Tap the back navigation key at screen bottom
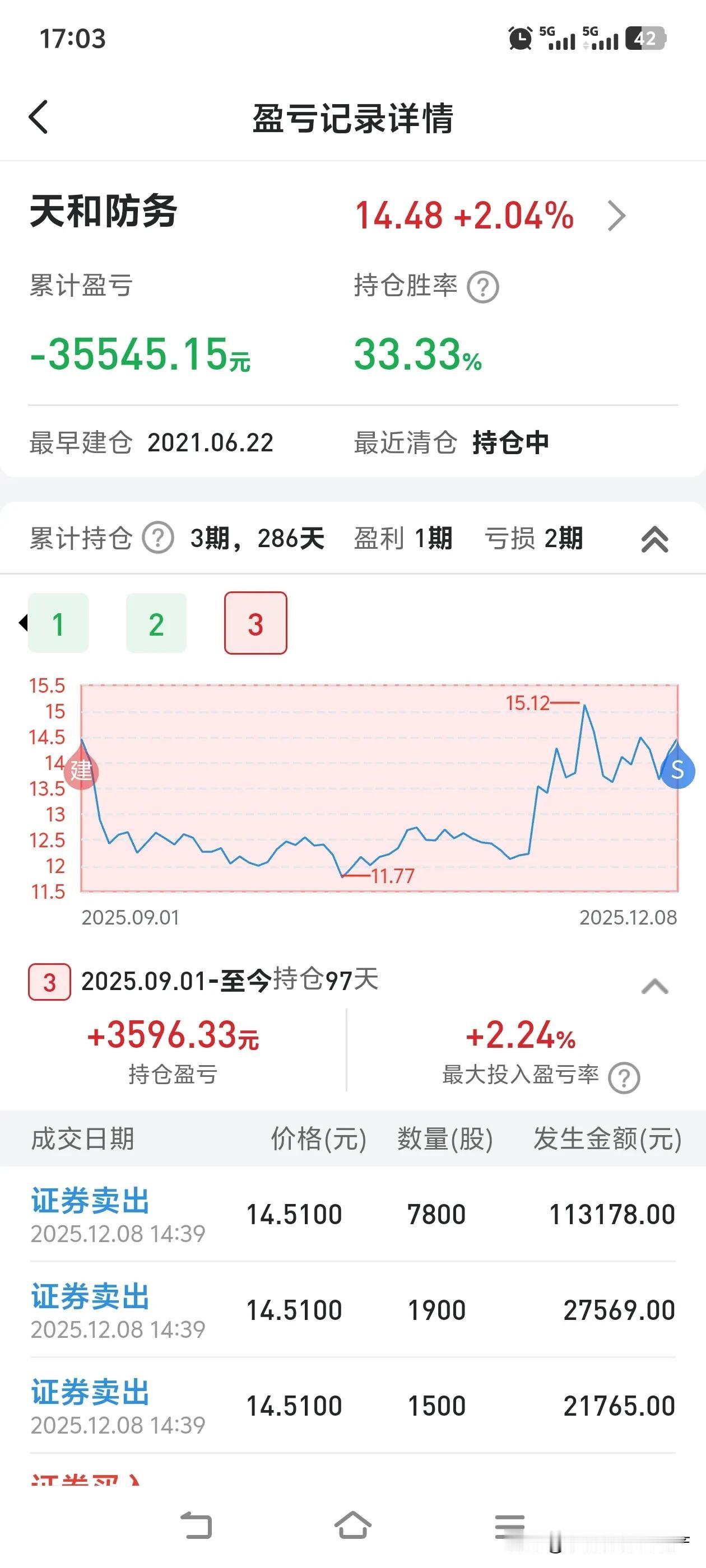706x1568 pixels. pyautogui.click(x=197, y=1525)
